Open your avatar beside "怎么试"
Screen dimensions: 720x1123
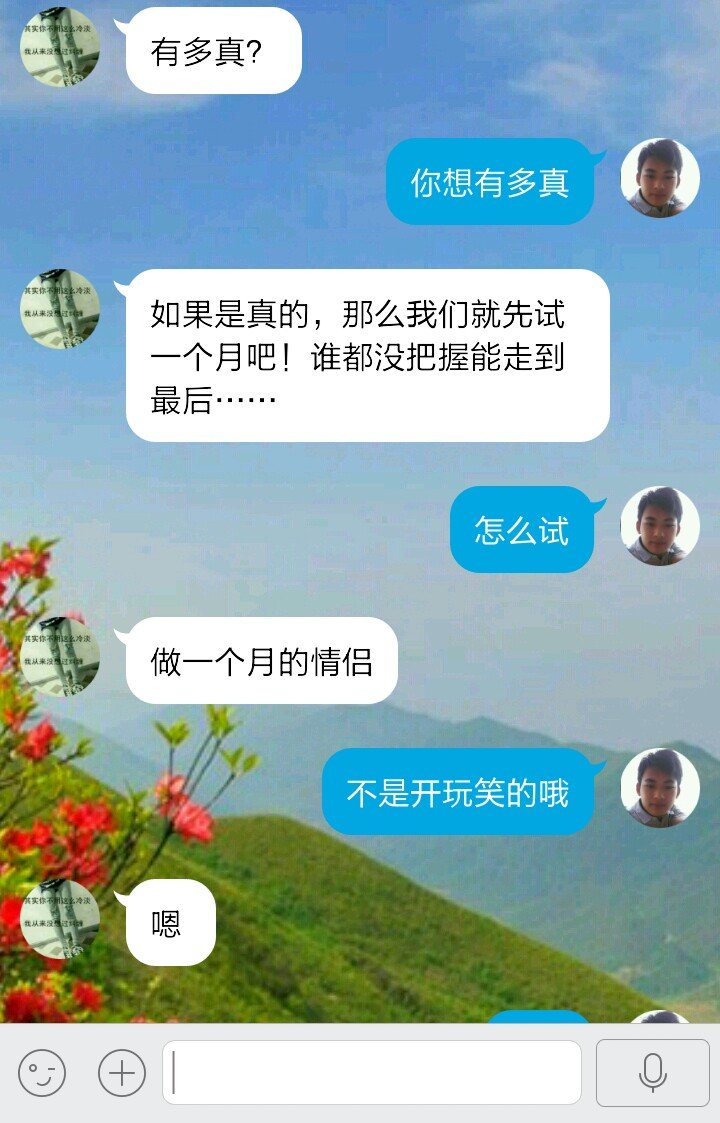pyautogui.click(x=660, y=527)
